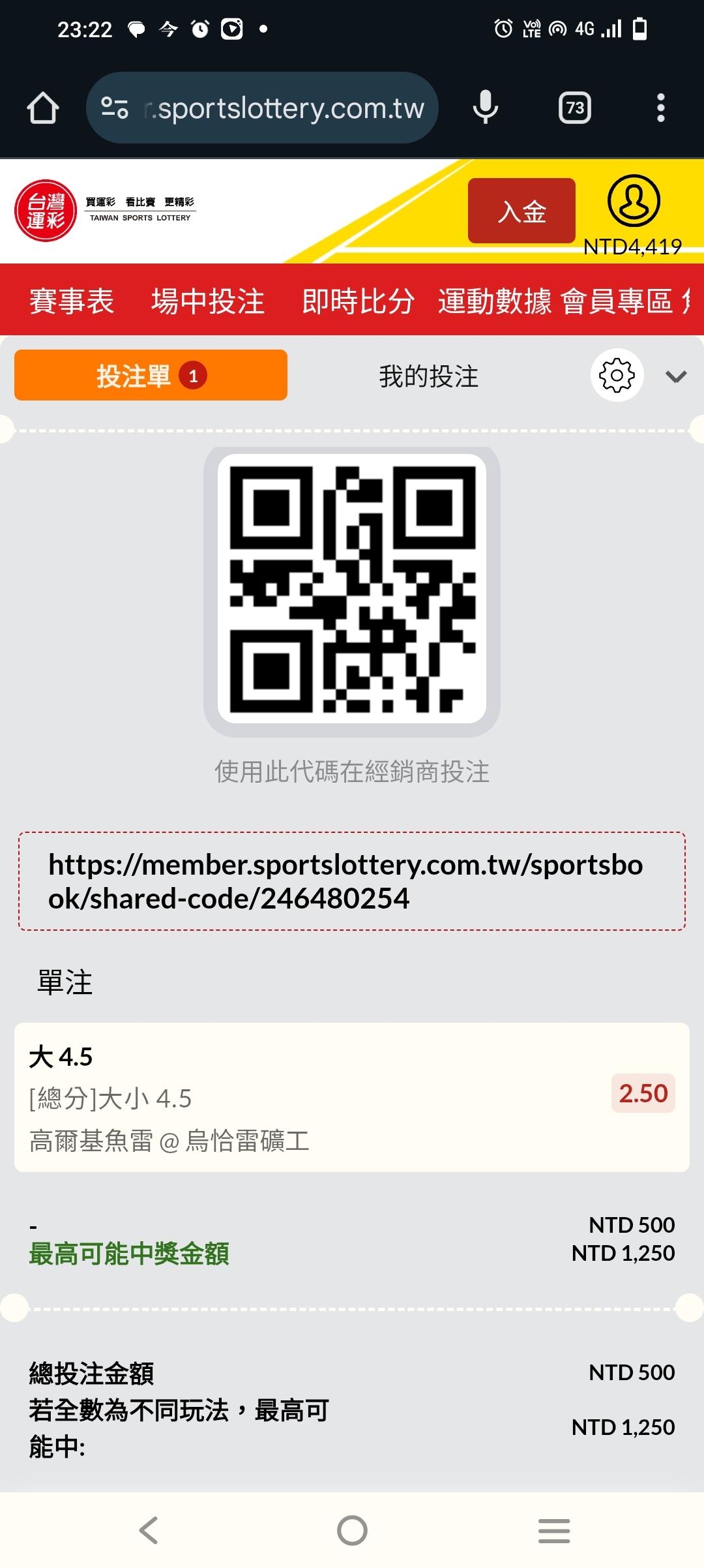704x1568 pixels.
Task: Open the 大 4.5 bet selection card
Action: pos(352,1097)
